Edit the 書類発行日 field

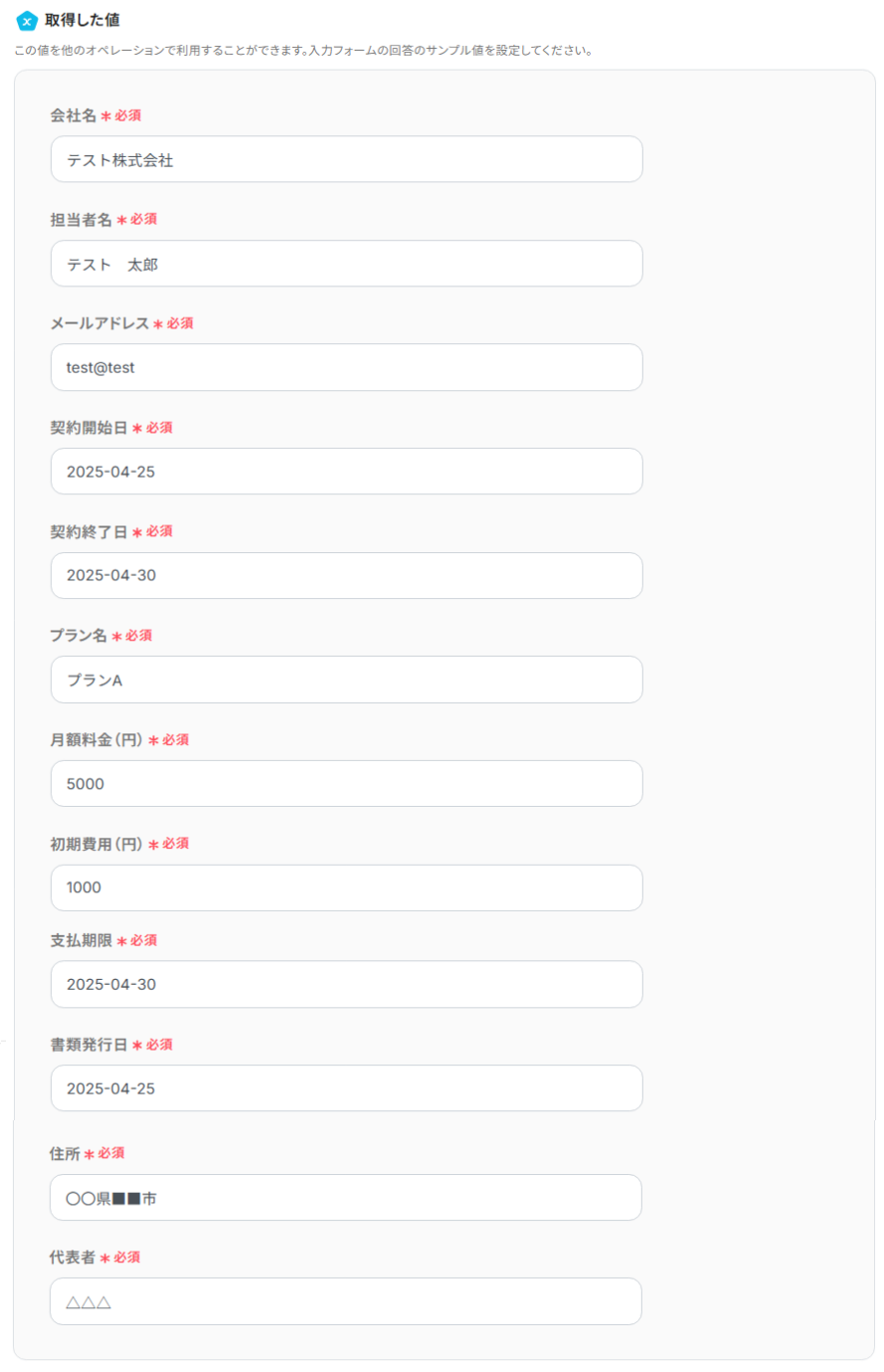click(x=346, y=1088)
